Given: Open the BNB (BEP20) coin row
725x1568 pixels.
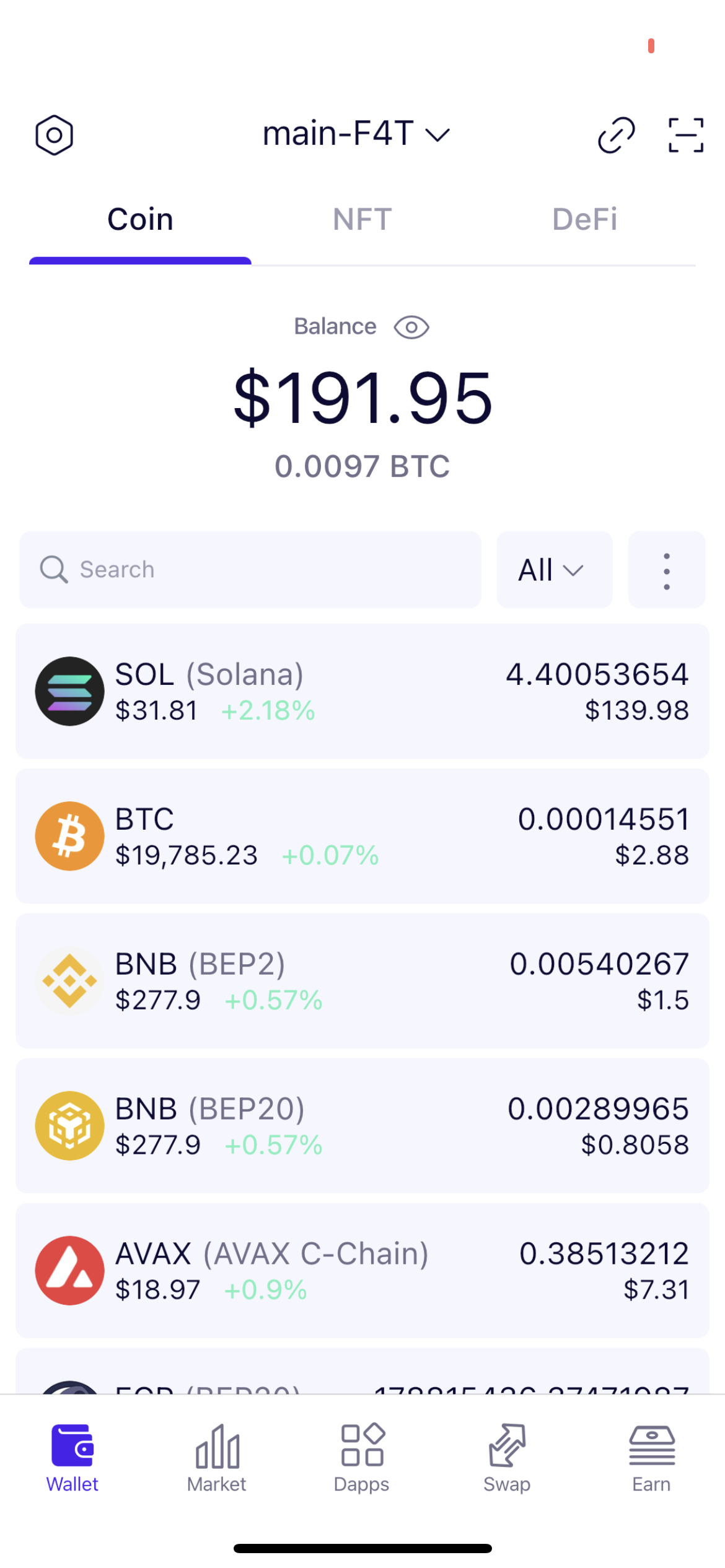Looking at the screenshot, I should (x=362, y=1126).
